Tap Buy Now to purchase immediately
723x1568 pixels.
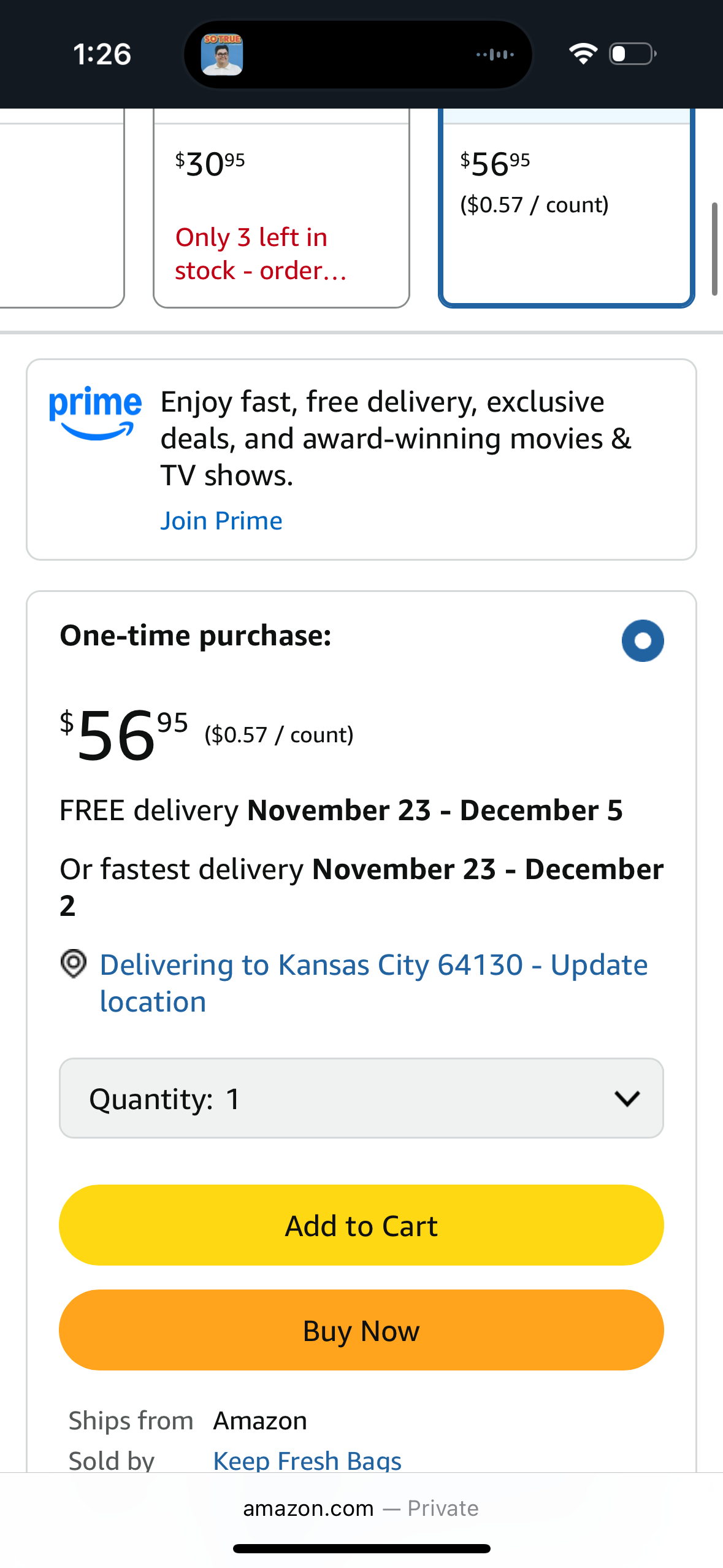(x=361, y=1331)
